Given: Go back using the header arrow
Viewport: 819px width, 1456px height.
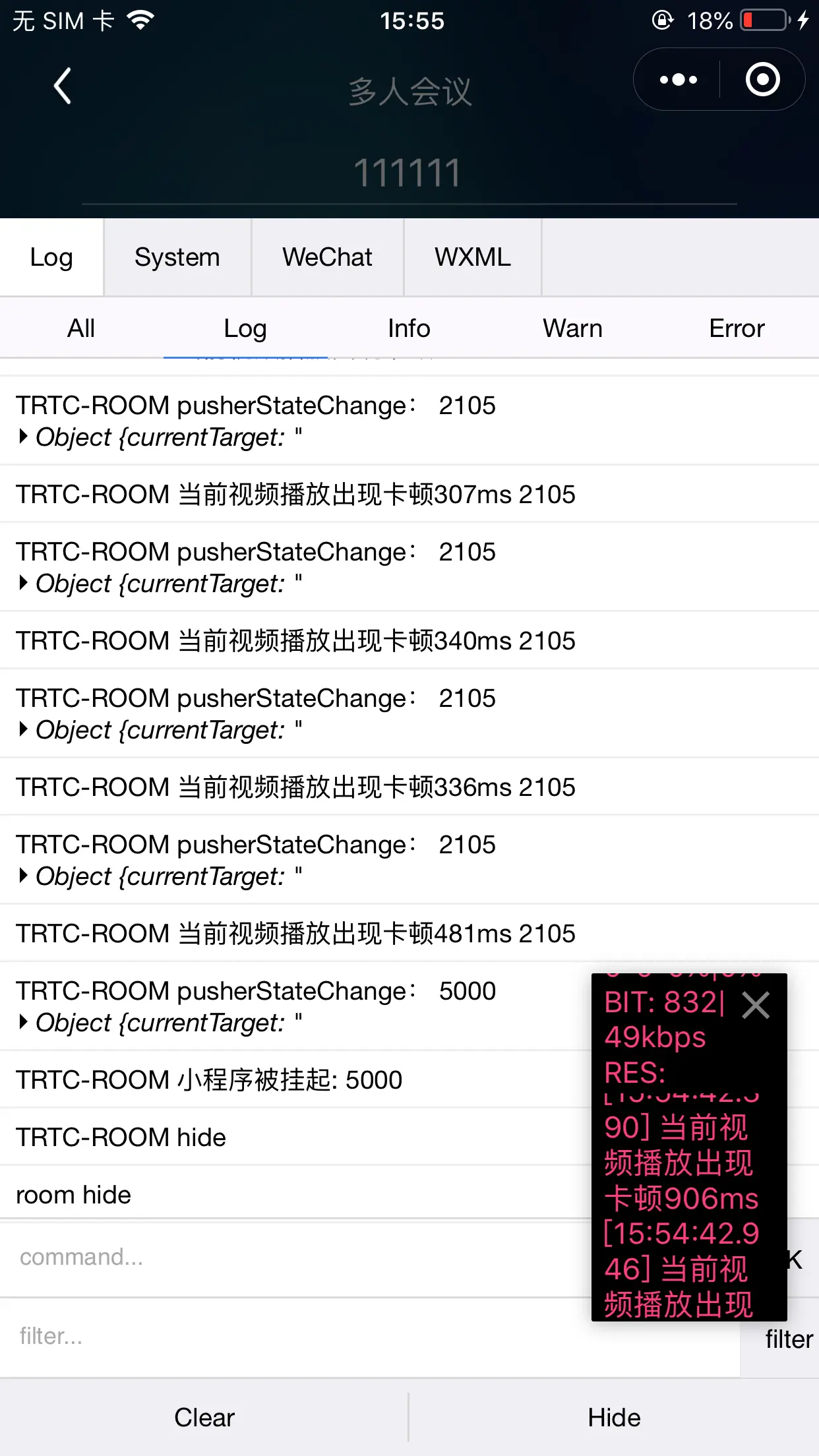Looking at the screenshot, I should (x=63, y=86).
